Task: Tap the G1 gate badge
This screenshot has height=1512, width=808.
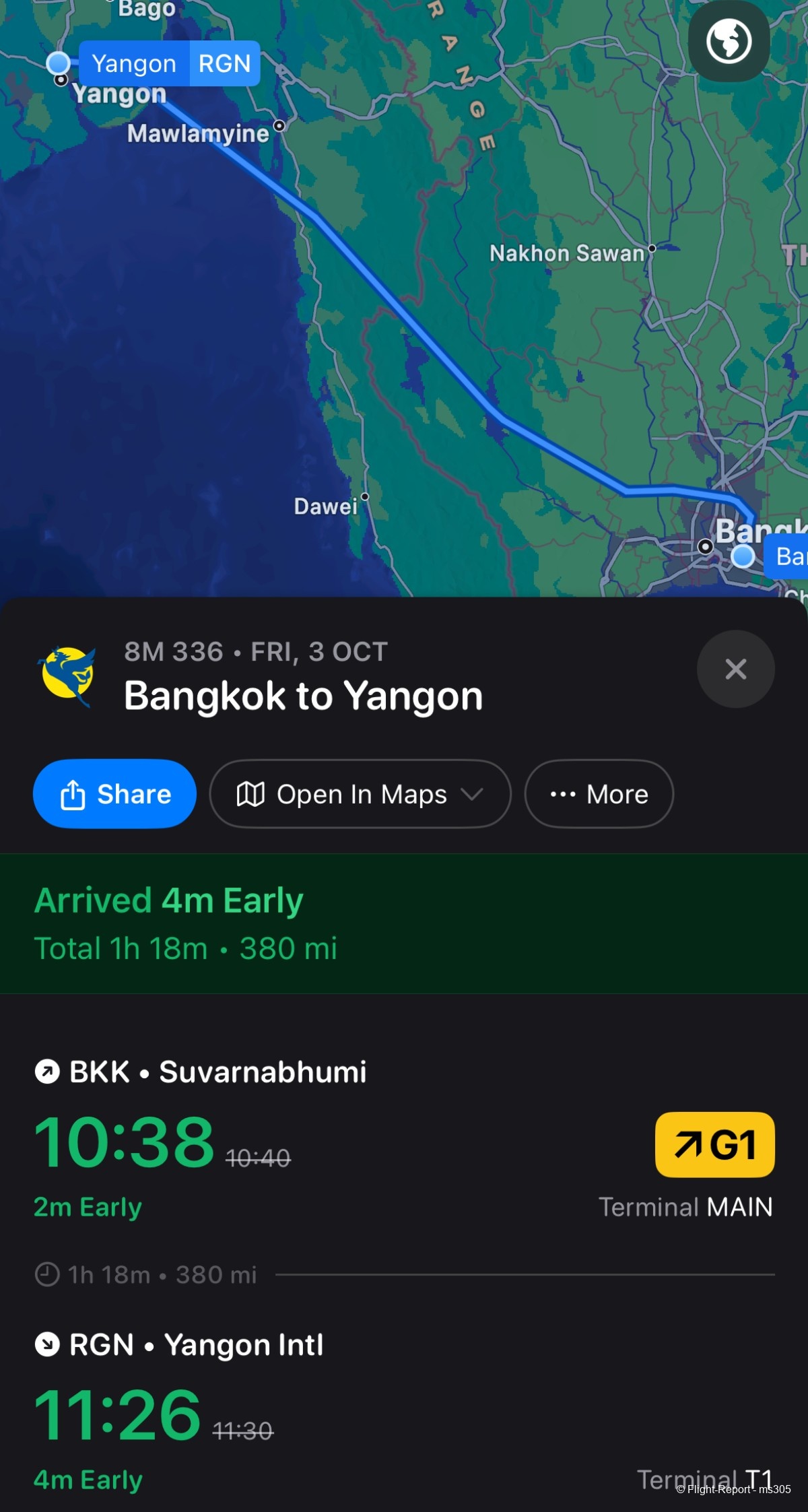Action: (x=714, y=1145)
